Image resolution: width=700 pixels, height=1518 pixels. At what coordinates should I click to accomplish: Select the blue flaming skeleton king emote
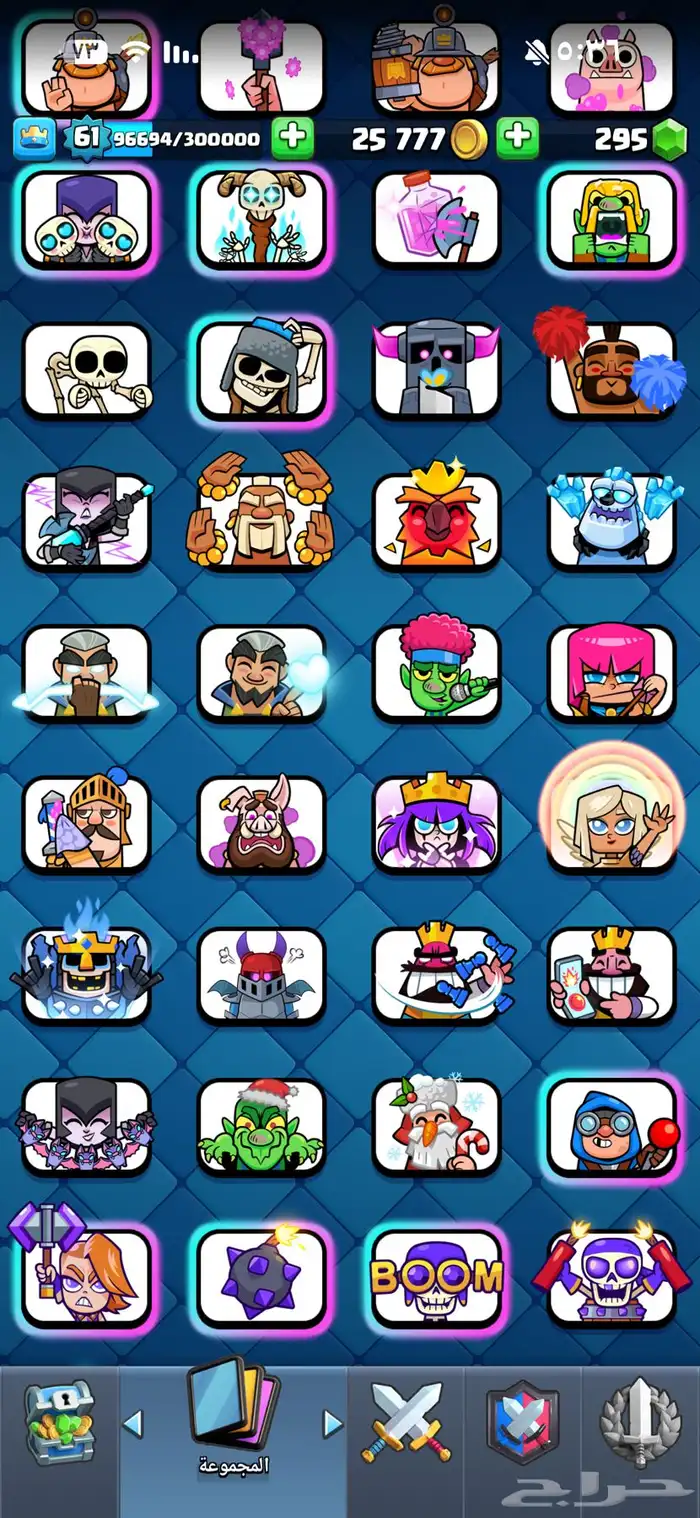click(x=86, y=975)
